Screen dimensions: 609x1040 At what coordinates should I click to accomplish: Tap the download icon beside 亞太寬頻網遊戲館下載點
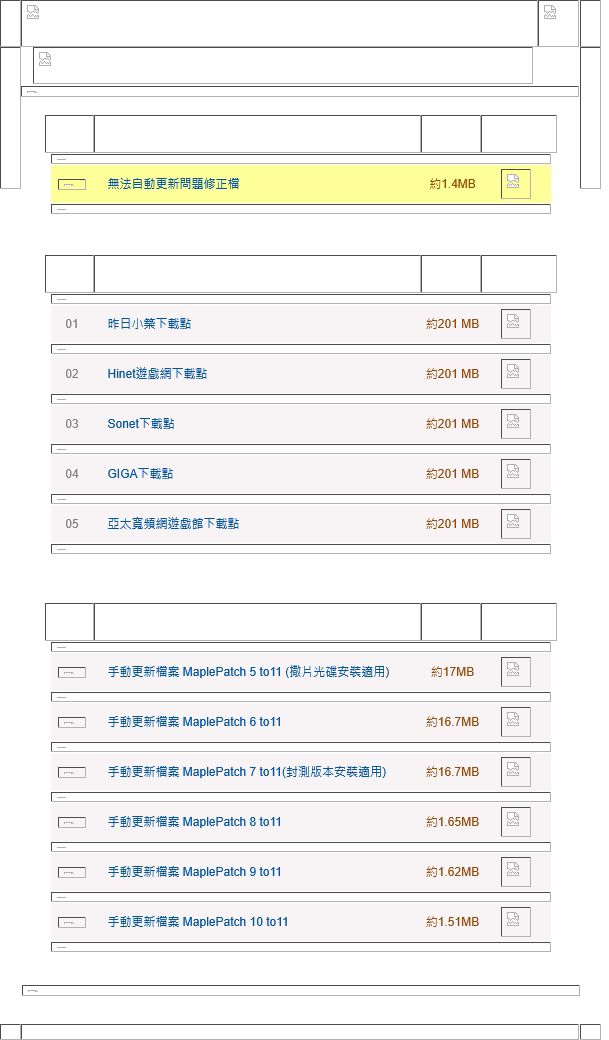click(x=515, y=524)
